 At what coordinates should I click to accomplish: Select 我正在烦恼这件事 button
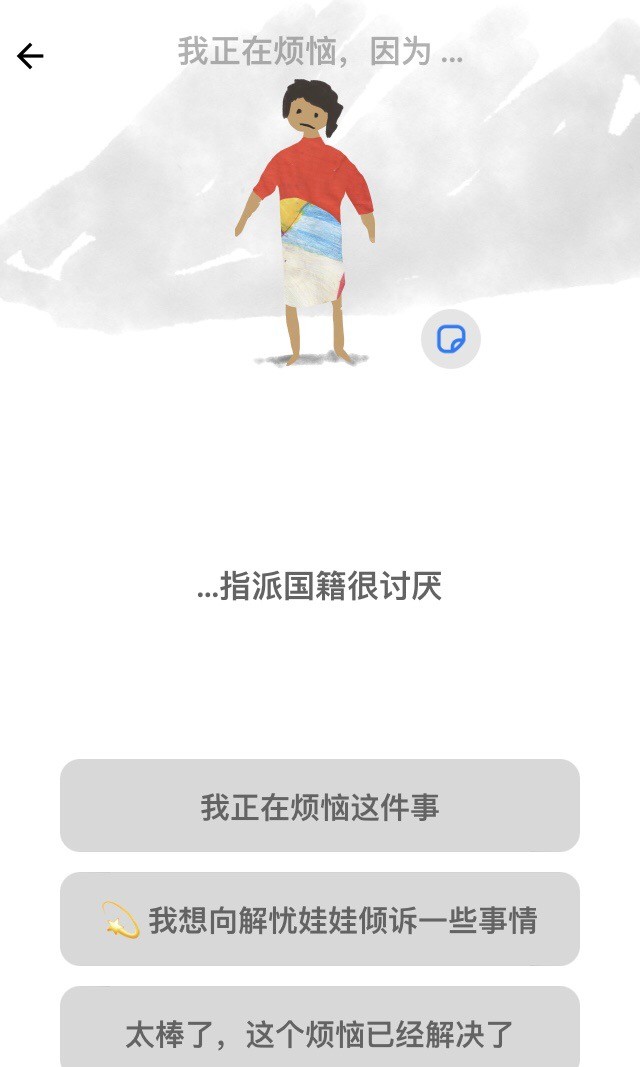click(x=320, y=806)
